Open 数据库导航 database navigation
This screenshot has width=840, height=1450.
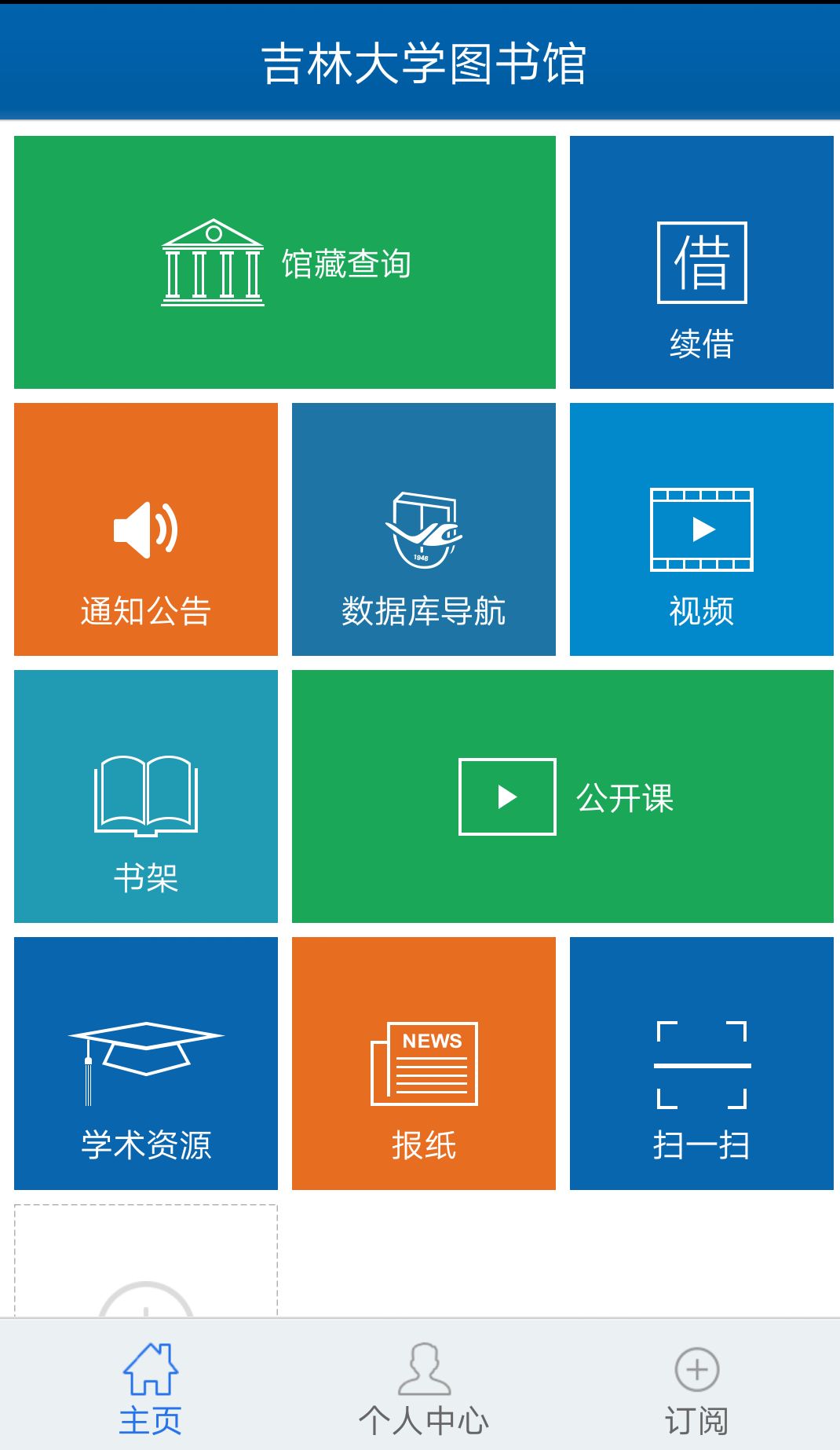[424, 529]
